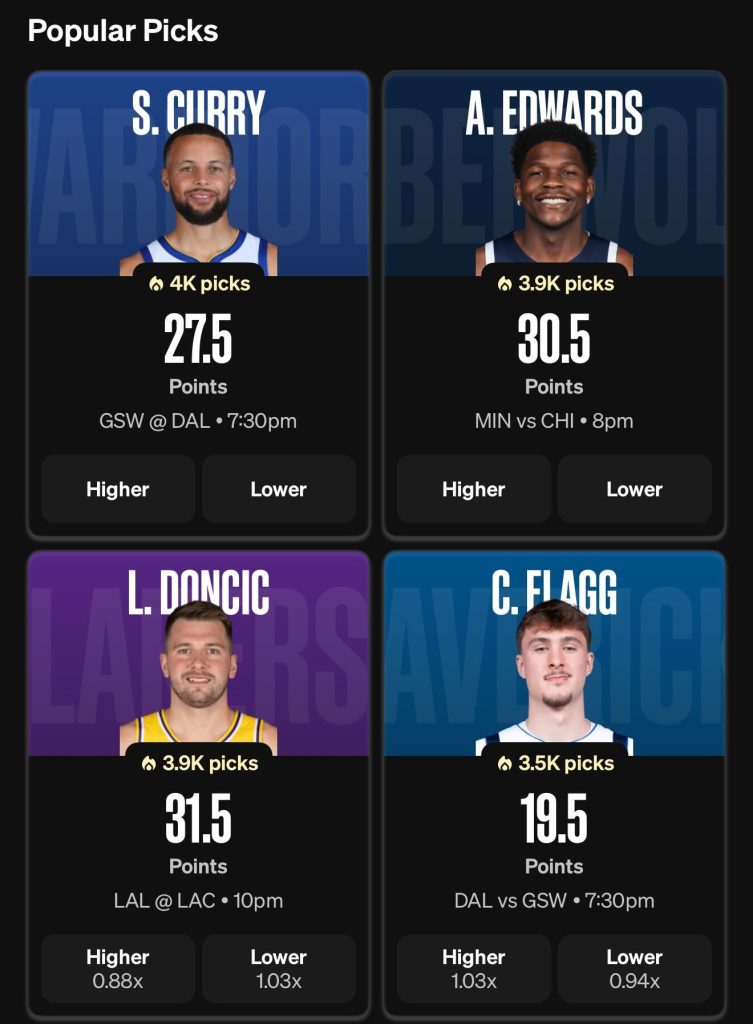This screenshot has height=1024, width=753.
Task: Open the C. Flagg player card
Action: pyautogui.click(x=554, y=670)
